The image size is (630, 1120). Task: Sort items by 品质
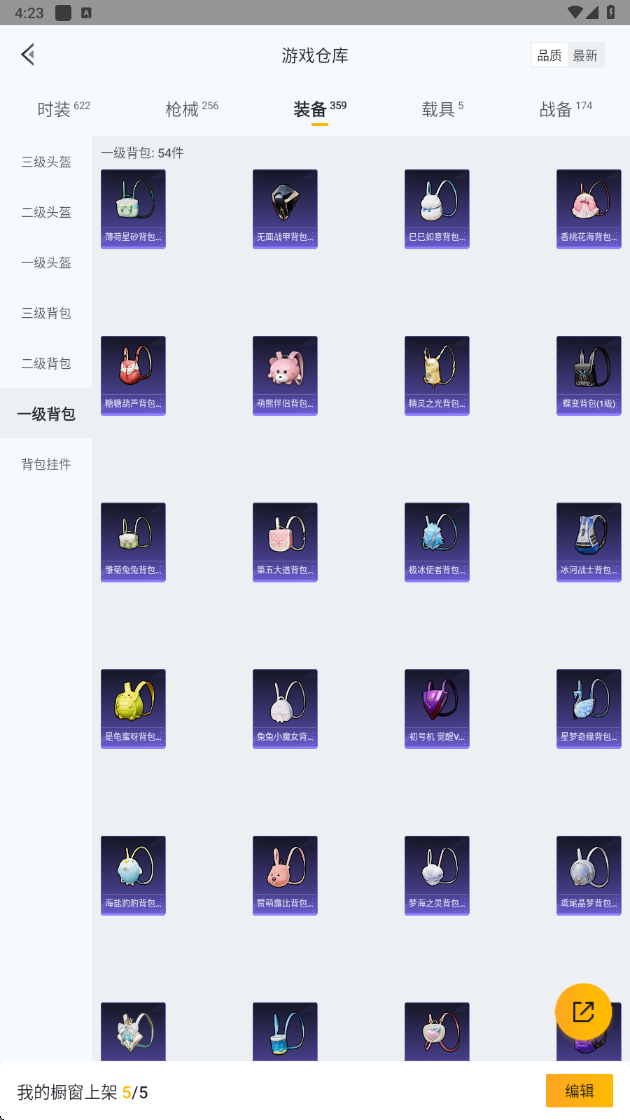(549, 56)
